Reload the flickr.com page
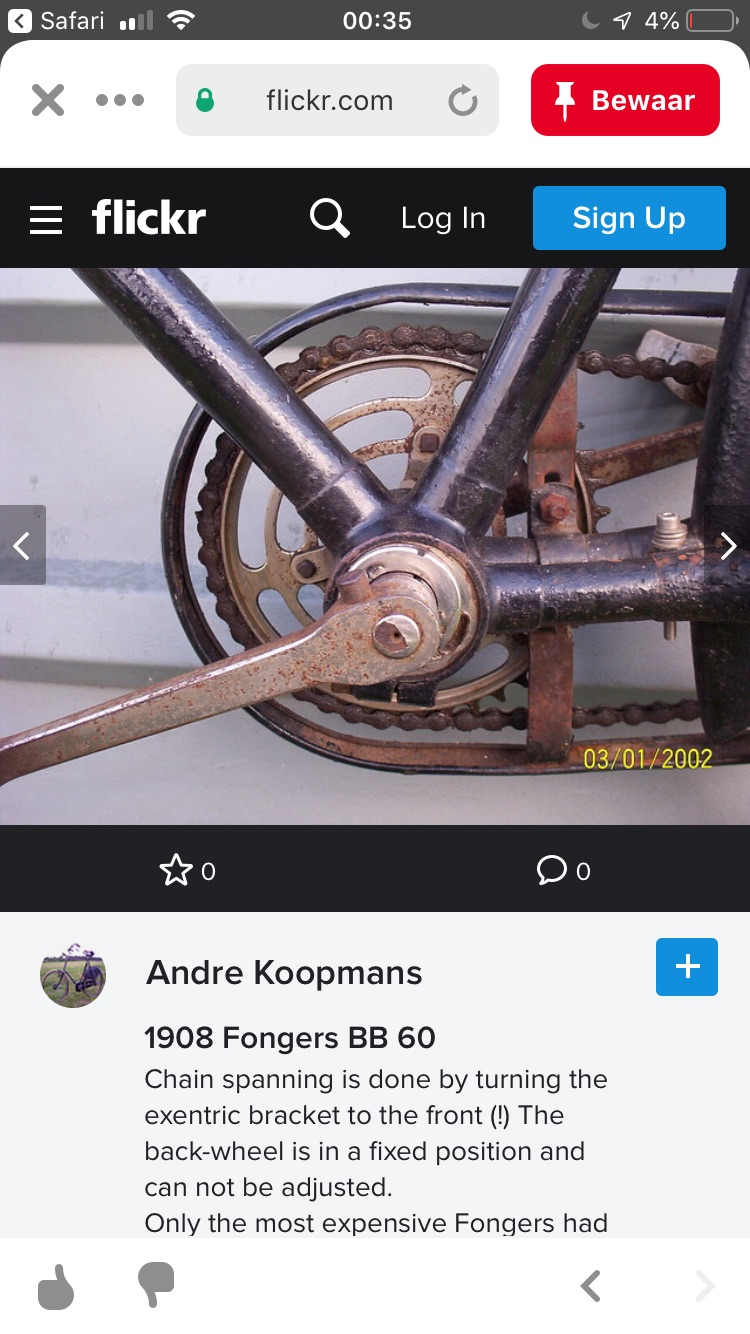 (x=462, y=100)
